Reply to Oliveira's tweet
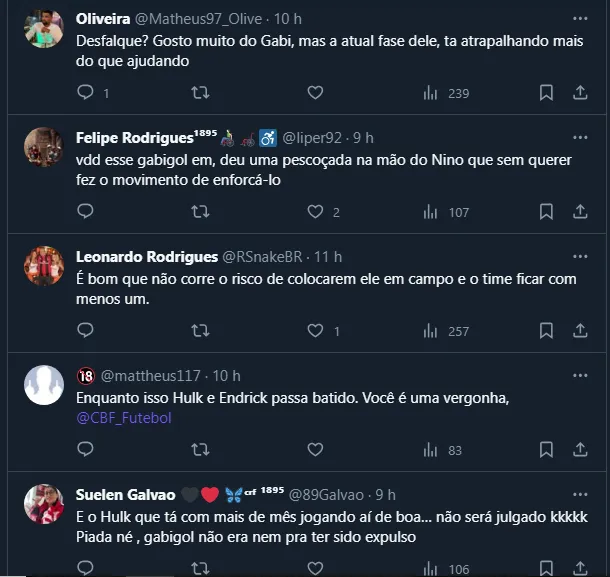This screenshot has height=577, width=610. tap(86, 93)
